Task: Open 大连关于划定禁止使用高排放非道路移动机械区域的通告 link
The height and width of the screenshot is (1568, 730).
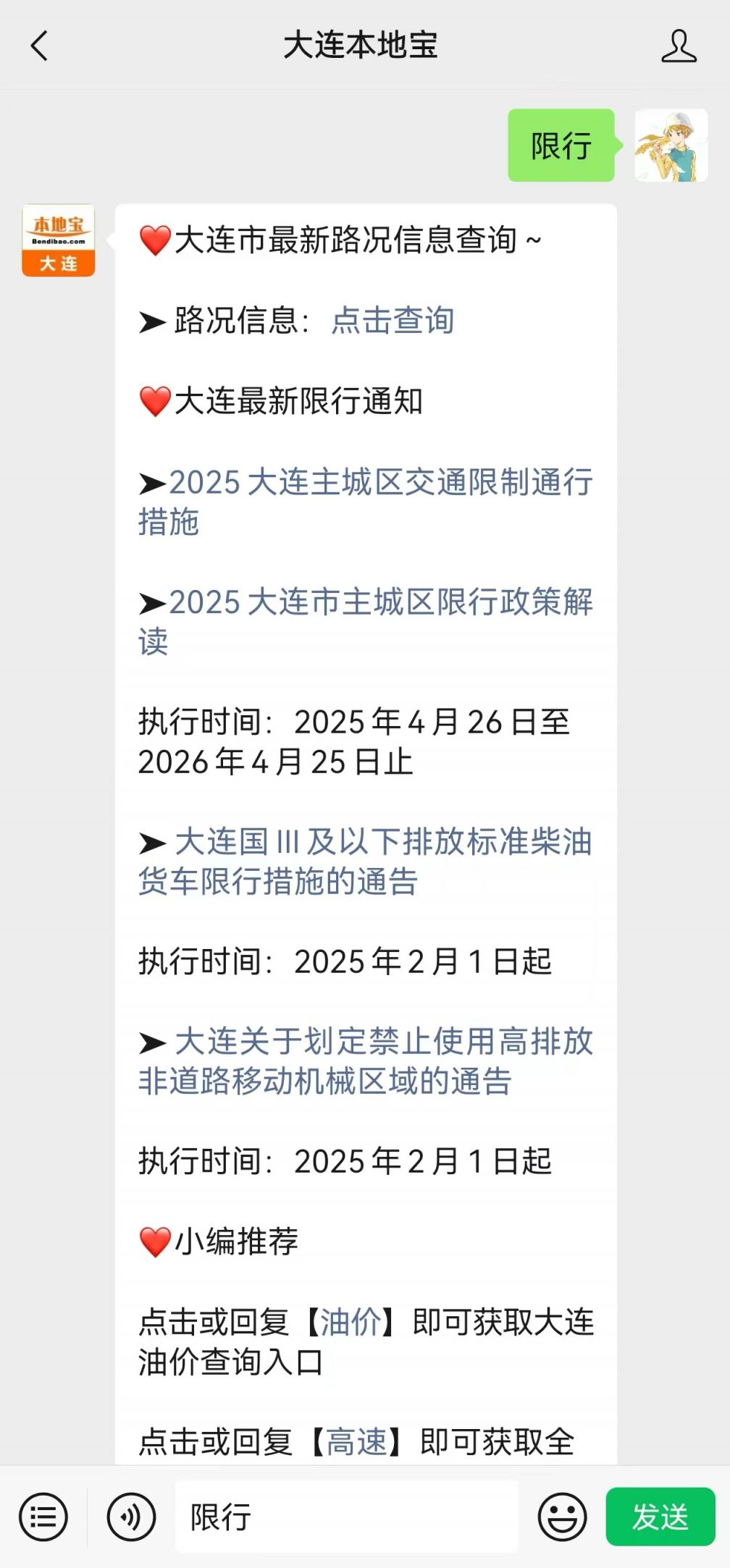Action: 366,1061
